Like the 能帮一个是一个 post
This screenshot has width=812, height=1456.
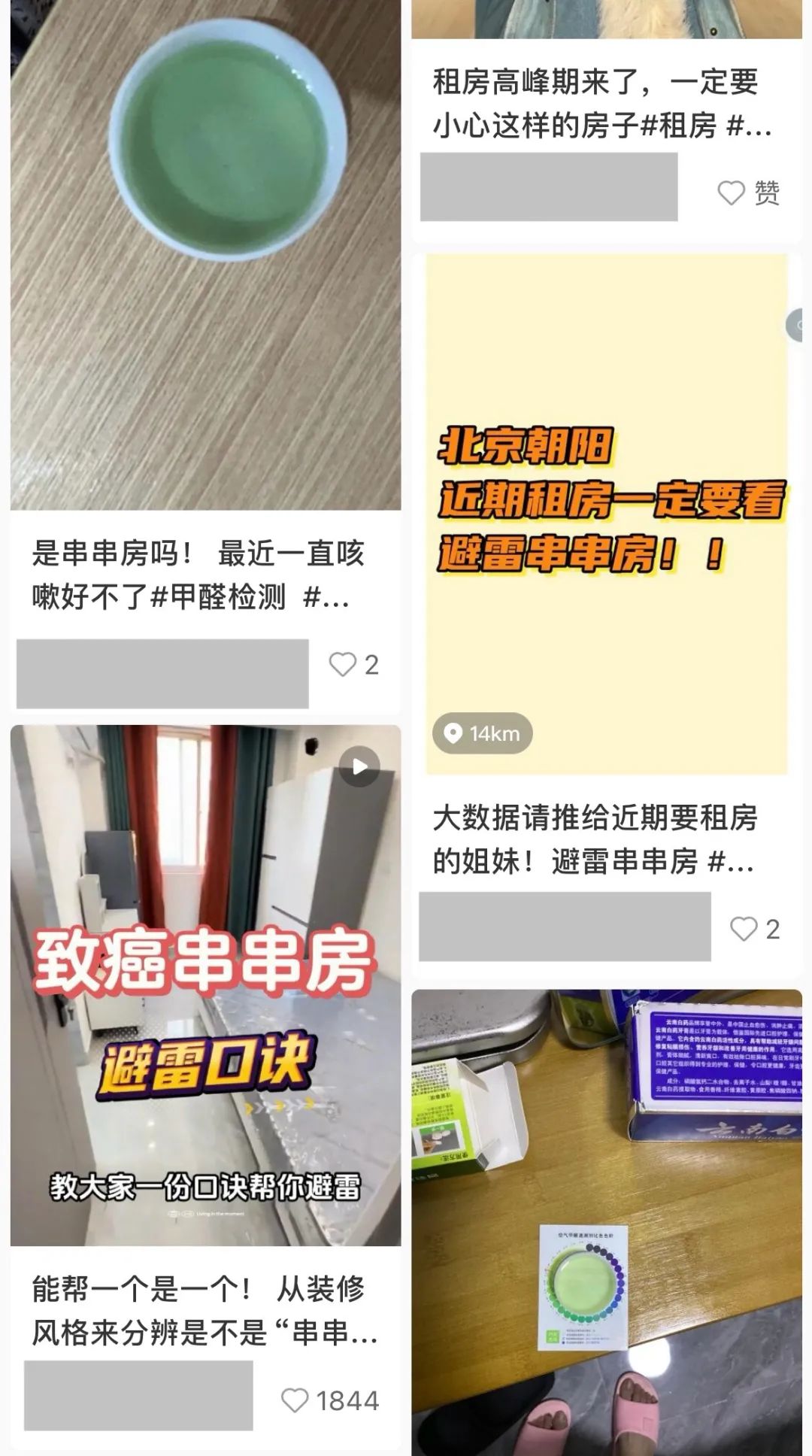(x=295, y=1400)
